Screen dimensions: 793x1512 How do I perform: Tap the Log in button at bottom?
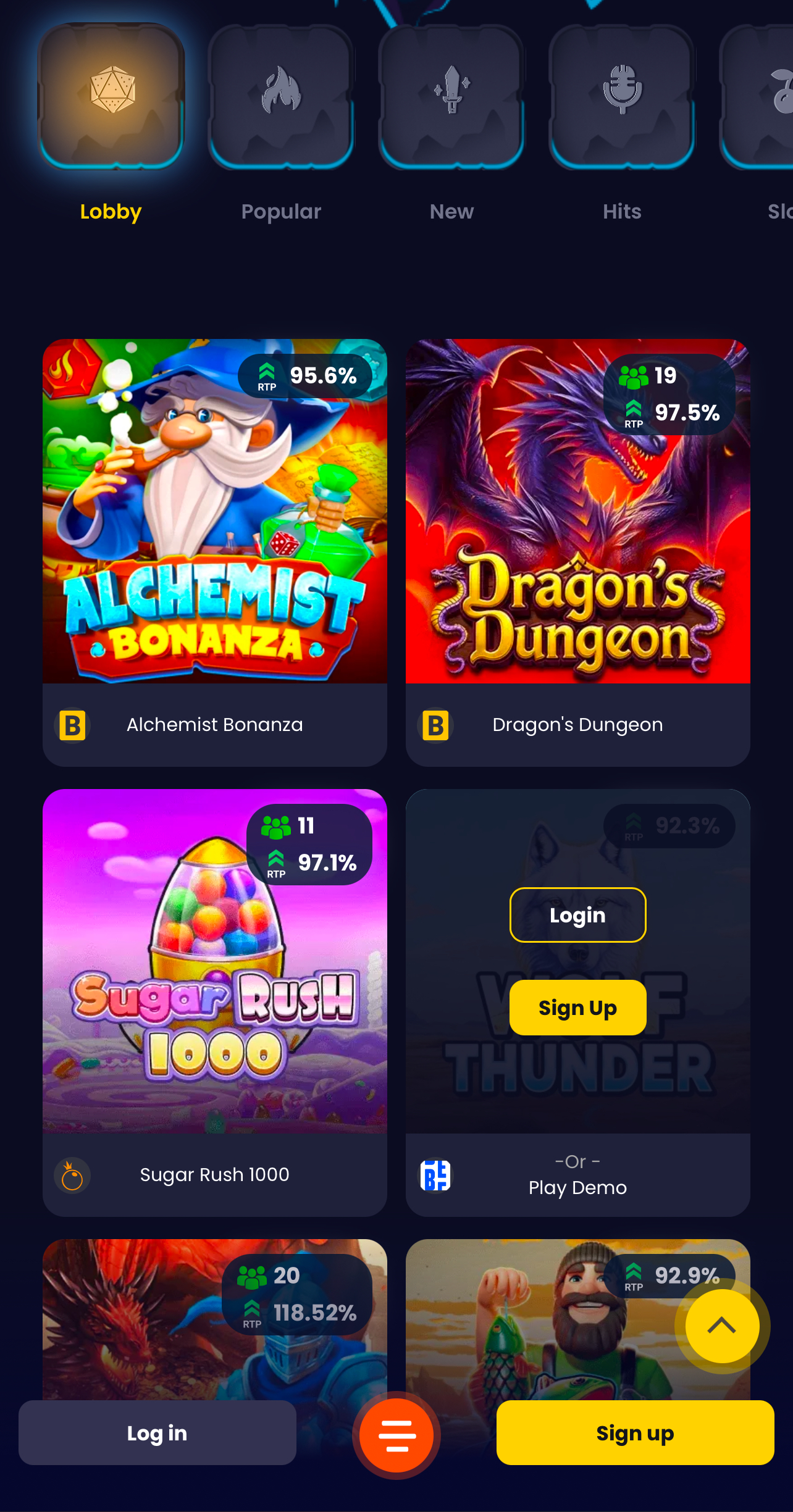[157, 1432]
